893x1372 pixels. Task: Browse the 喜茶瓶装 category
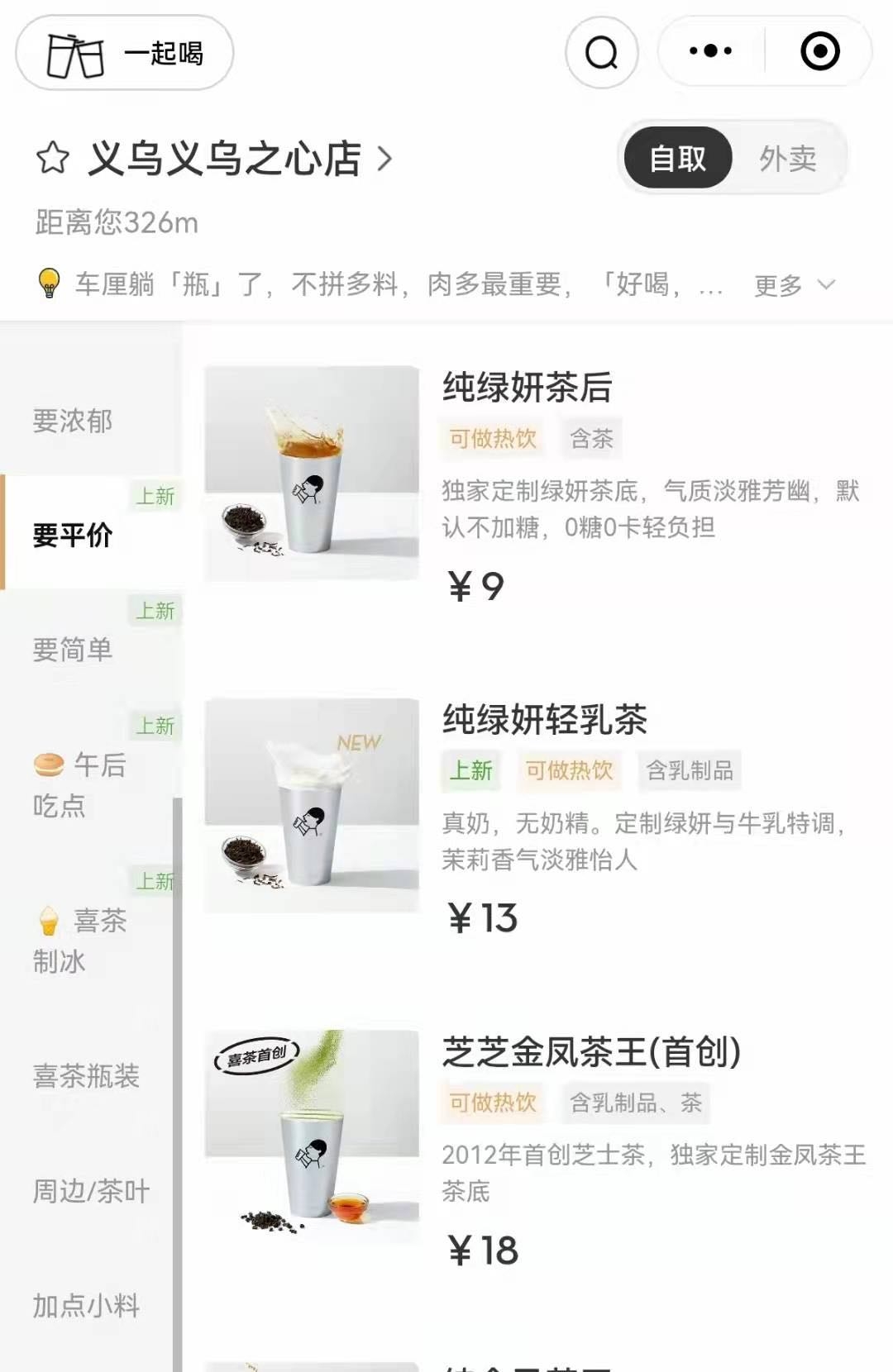[86, 1076]
